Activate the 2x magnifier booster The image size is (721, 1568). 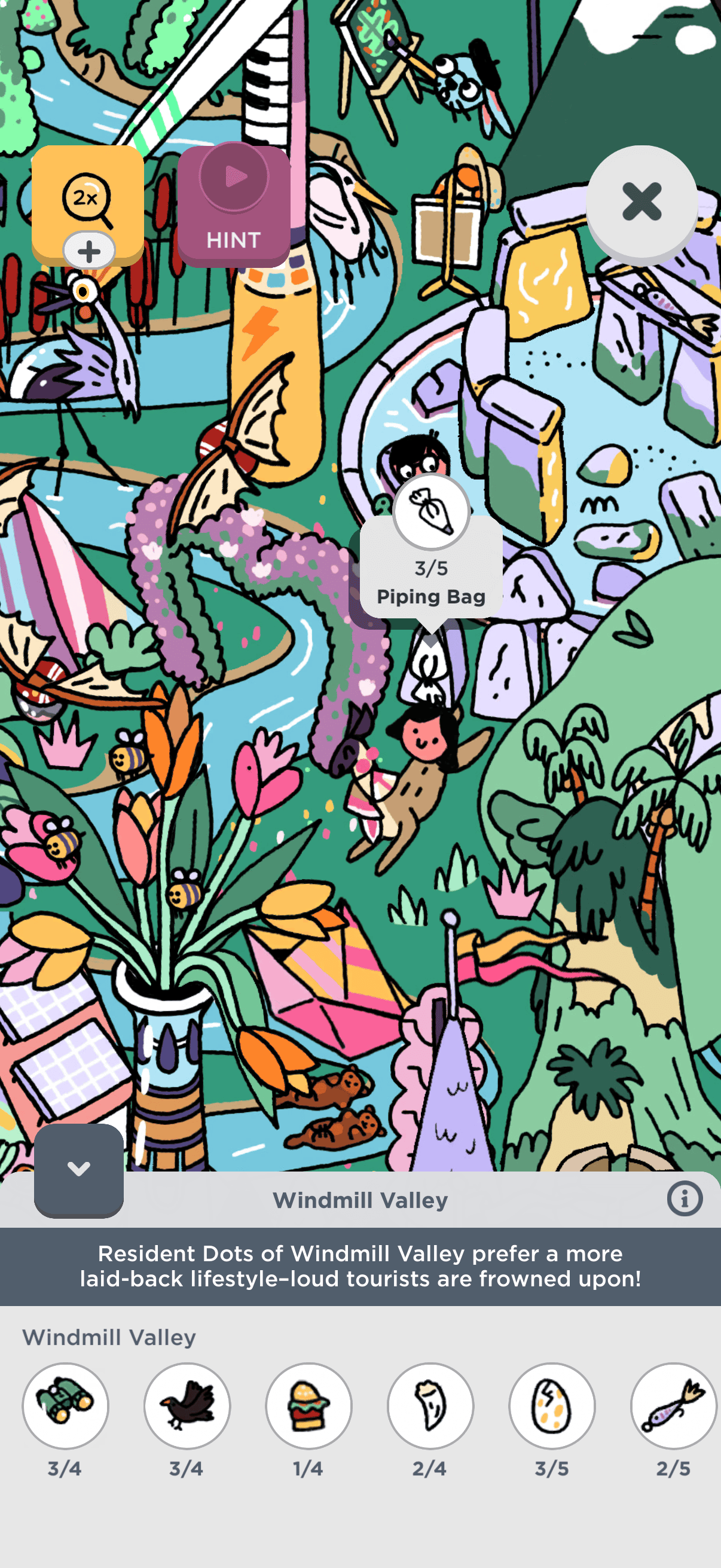coord(88,203)
